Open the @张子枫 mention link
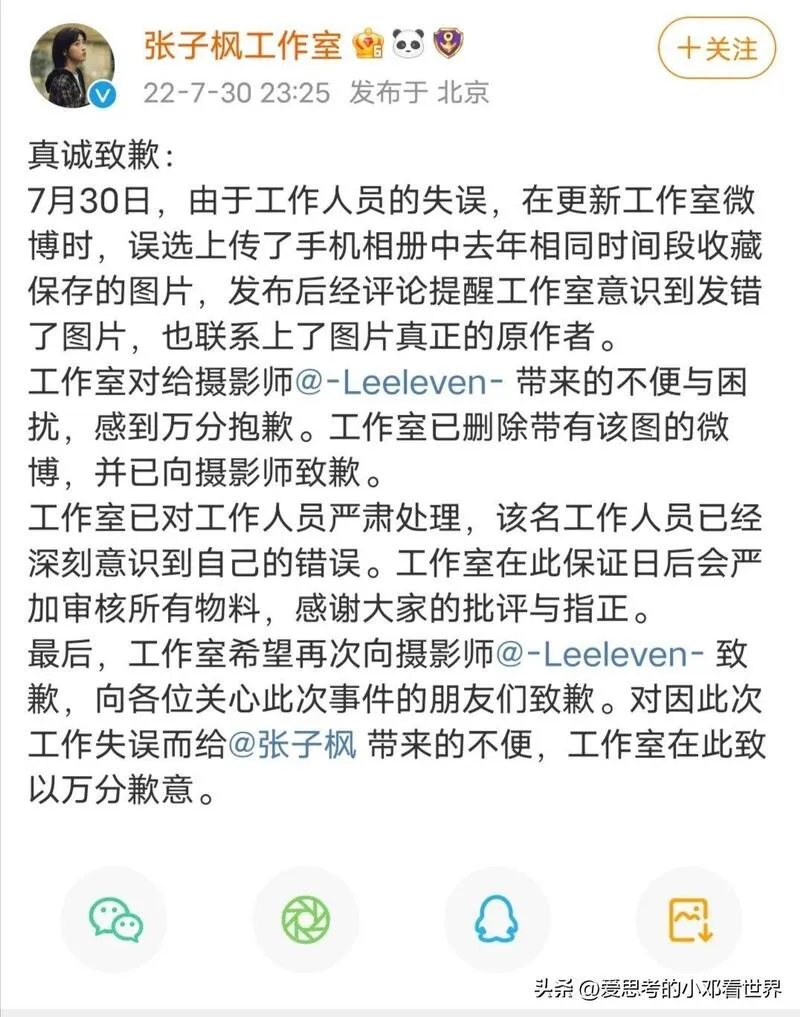 pyautogui.click(x=292, y=745)
